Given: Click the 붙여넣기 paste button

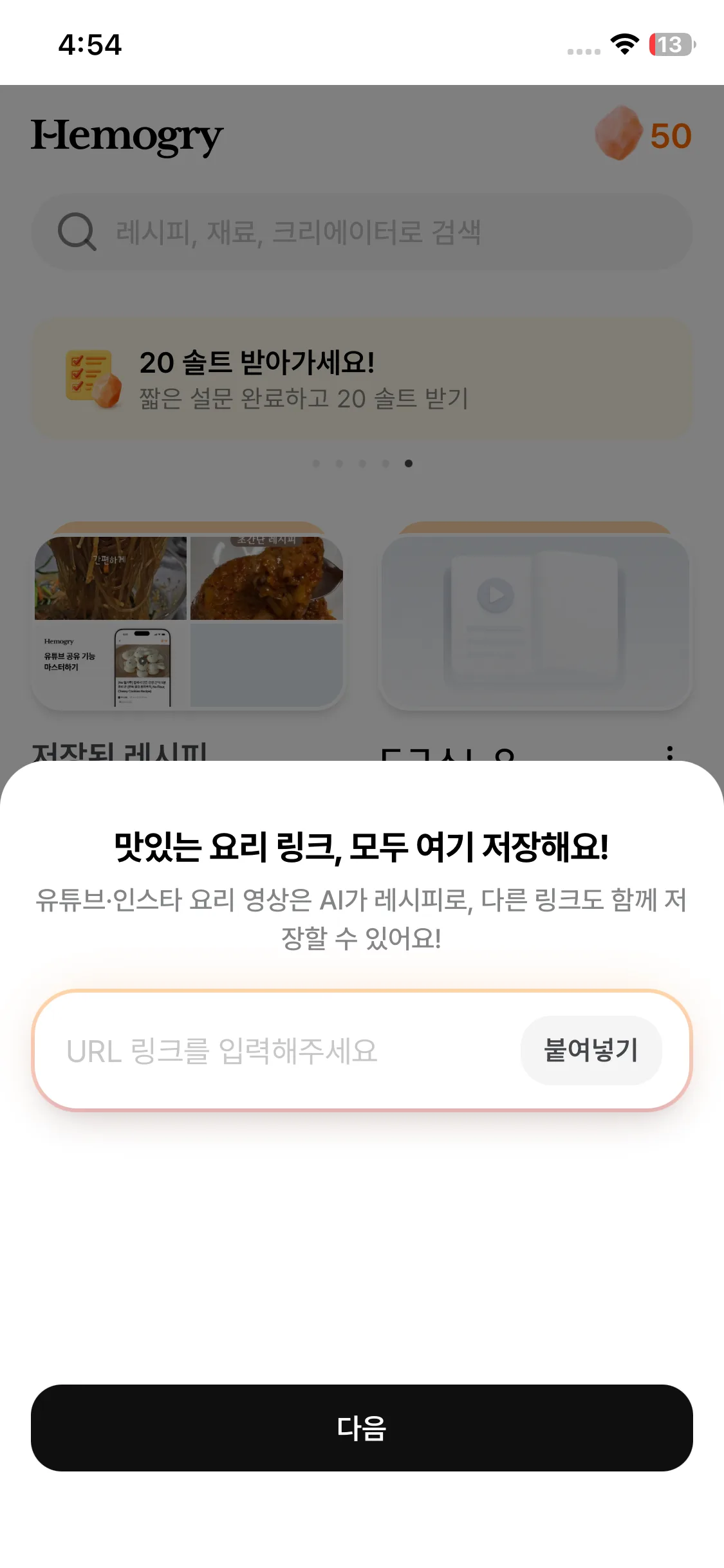Looking at the screenshot, I should (x=591, y=1049).
